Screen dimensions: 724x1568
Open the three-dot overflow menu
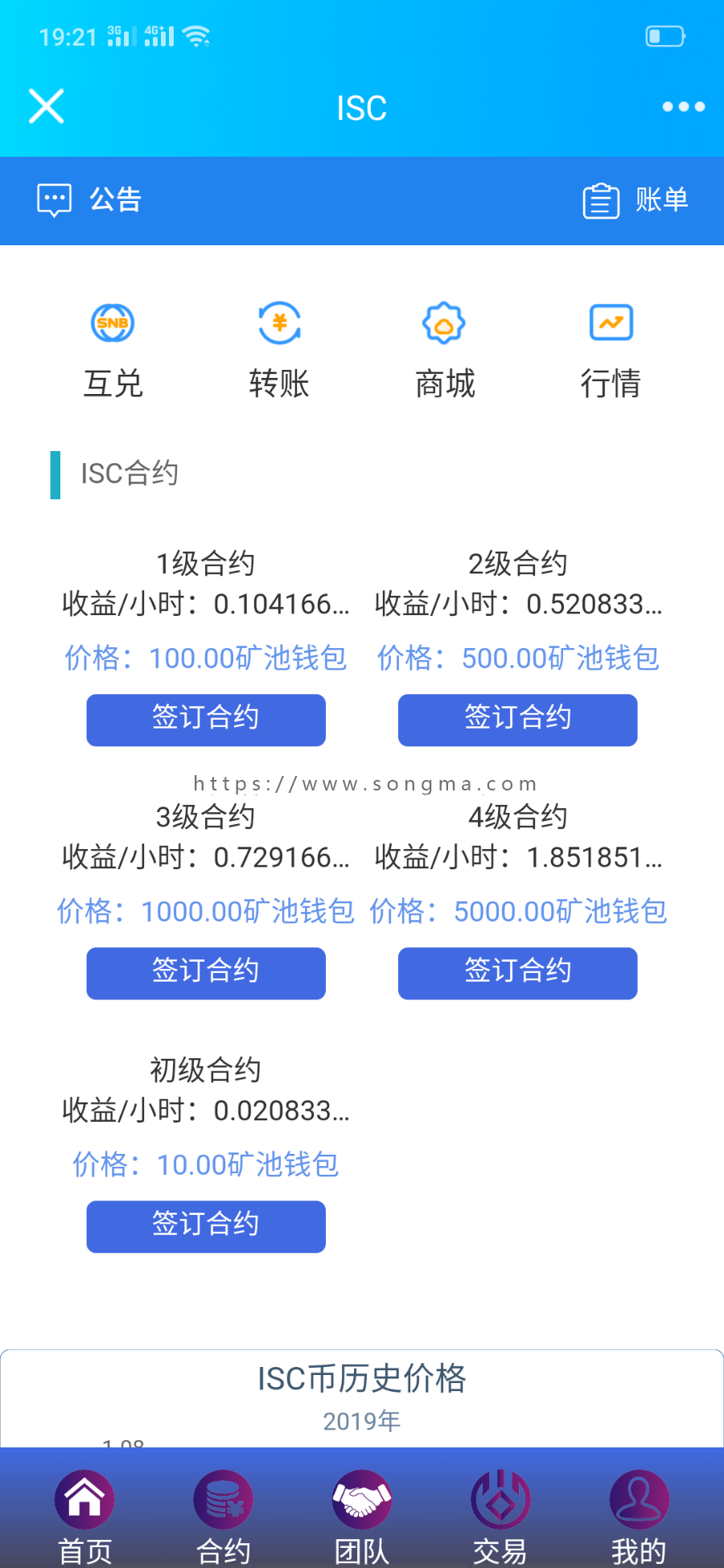pos(683,106)
